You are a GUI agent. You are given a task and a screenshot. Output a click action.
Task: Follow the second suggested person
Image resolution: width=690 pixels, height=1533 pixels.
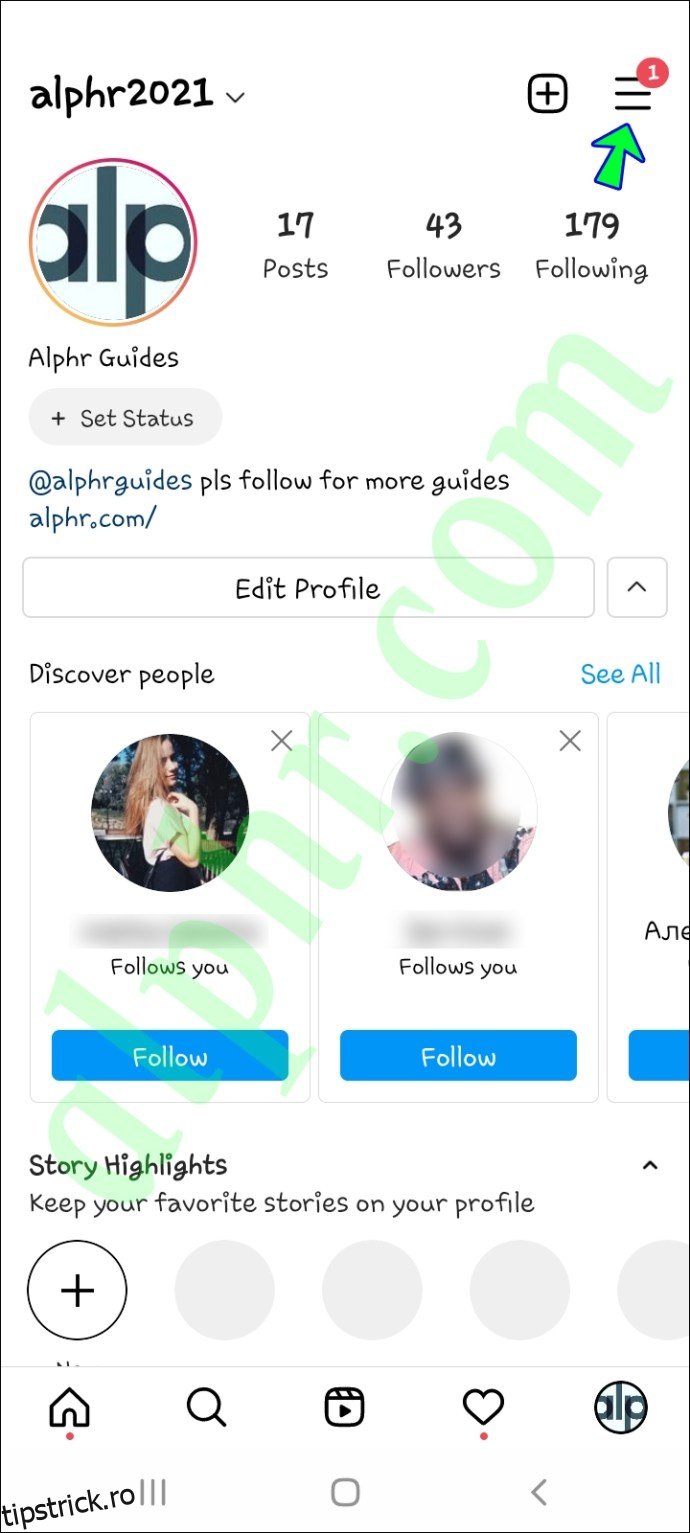458,1056
